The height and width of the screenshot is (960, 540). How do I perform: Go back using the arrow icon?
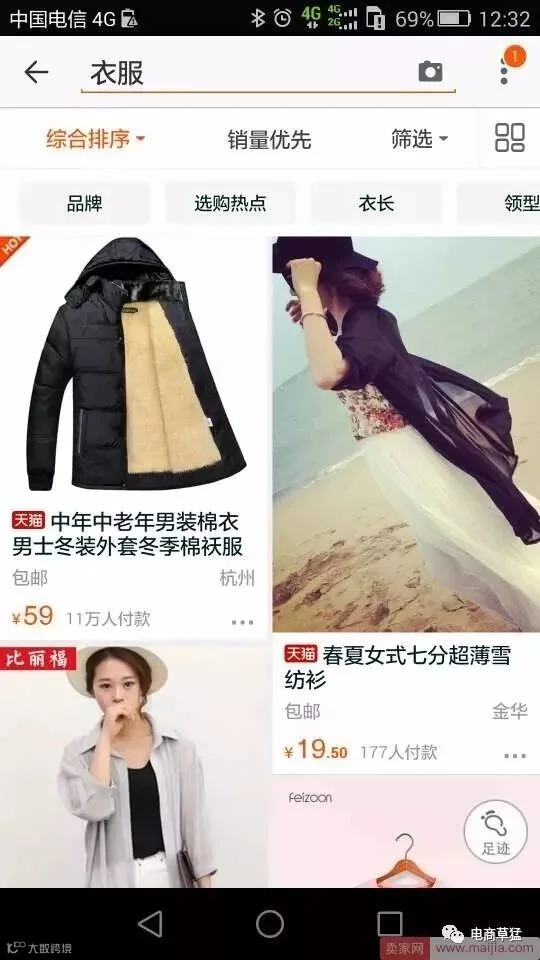click(x=36, y=72)
